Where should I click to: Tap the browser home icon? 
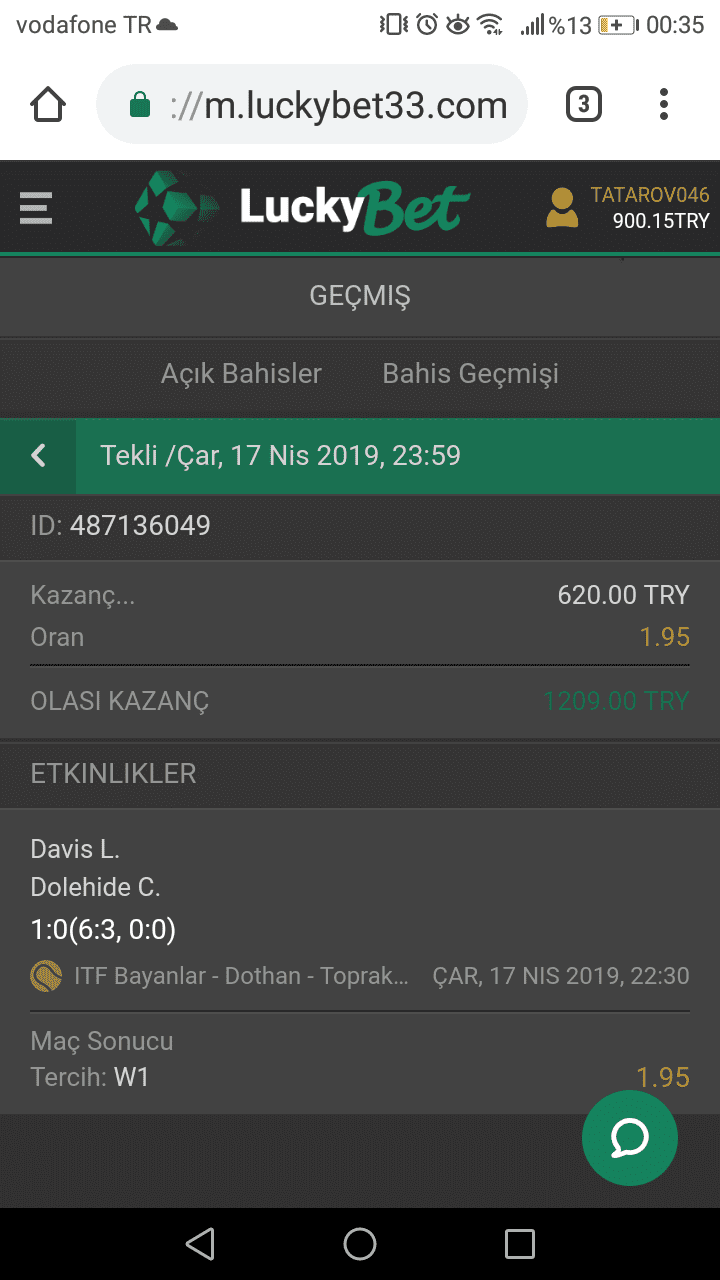tap(49, 105)
